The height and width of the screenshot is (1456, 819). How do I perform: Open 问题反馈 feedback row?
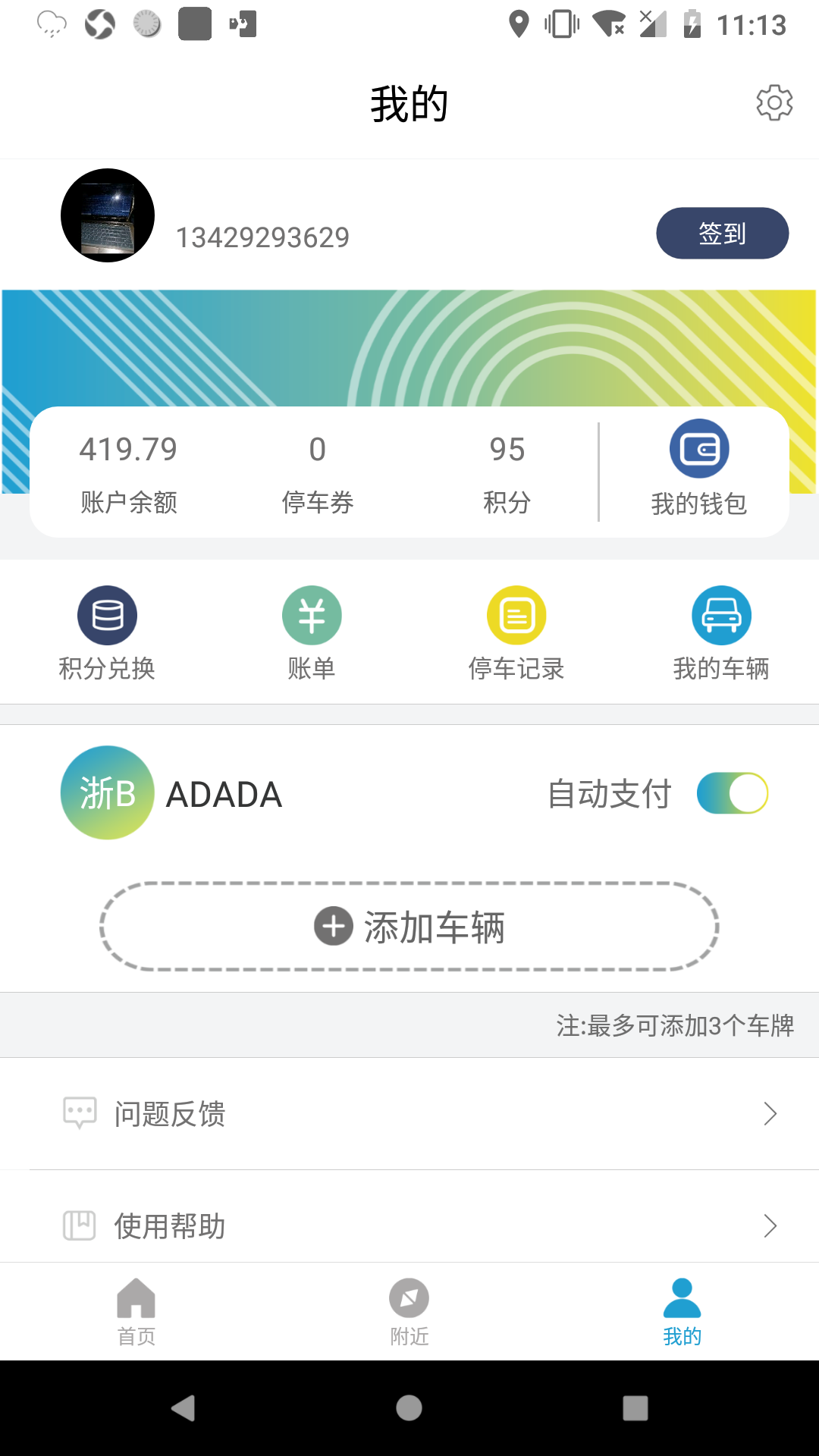coord(409,1113)
